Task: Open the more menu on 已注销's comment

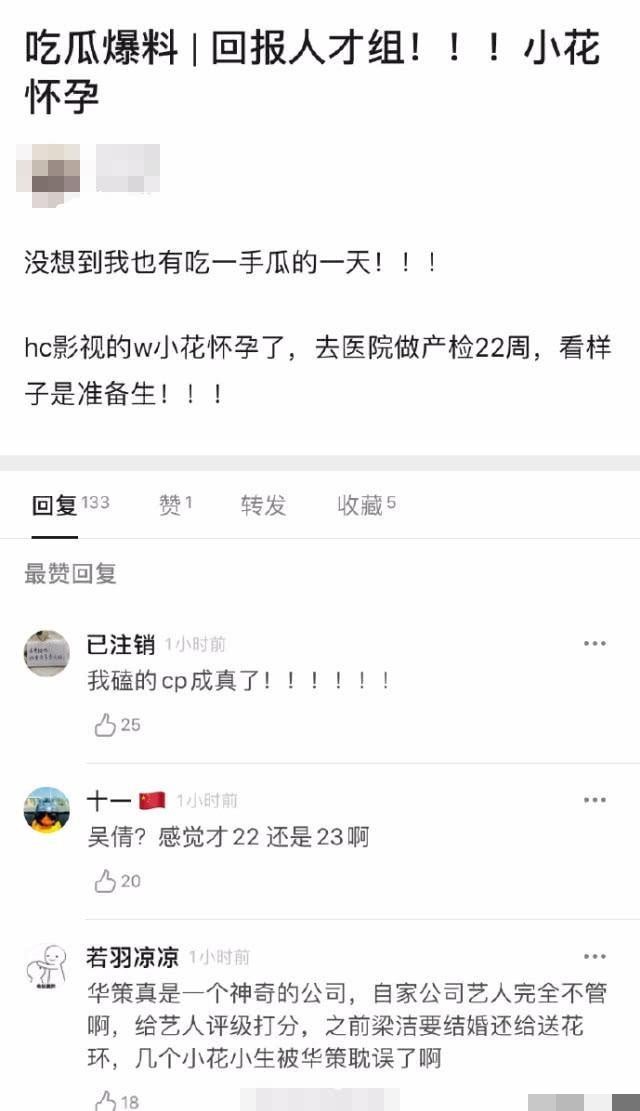Action: (595, 644)
